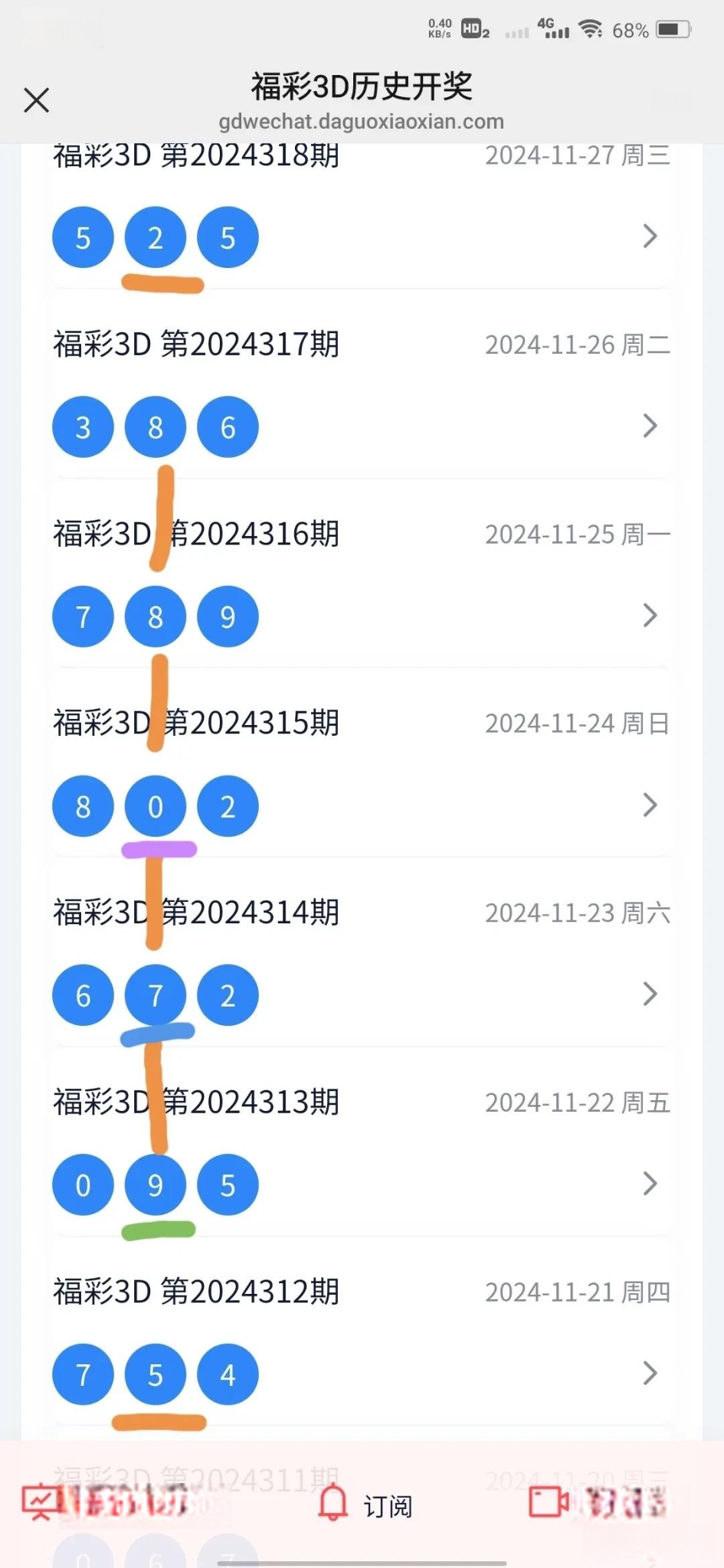
Task: Open the video camera icon in bottom bar
Action: [549, 1501]
